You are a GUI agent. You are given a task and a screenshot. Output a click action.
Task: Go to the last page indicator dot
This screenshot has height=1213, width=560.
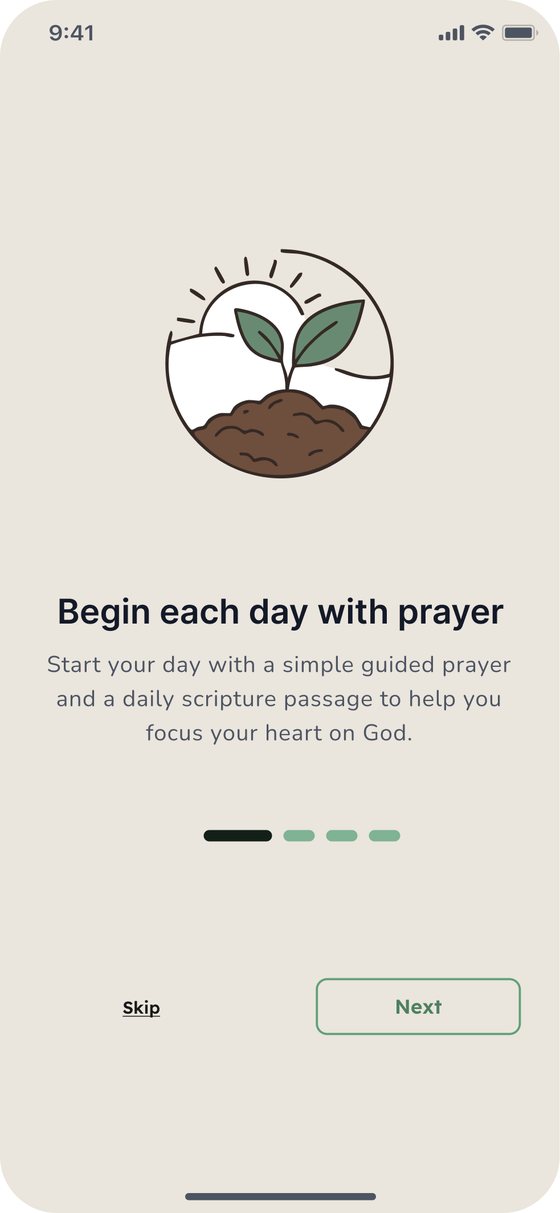pyautogui.click(x=385, y=835)
